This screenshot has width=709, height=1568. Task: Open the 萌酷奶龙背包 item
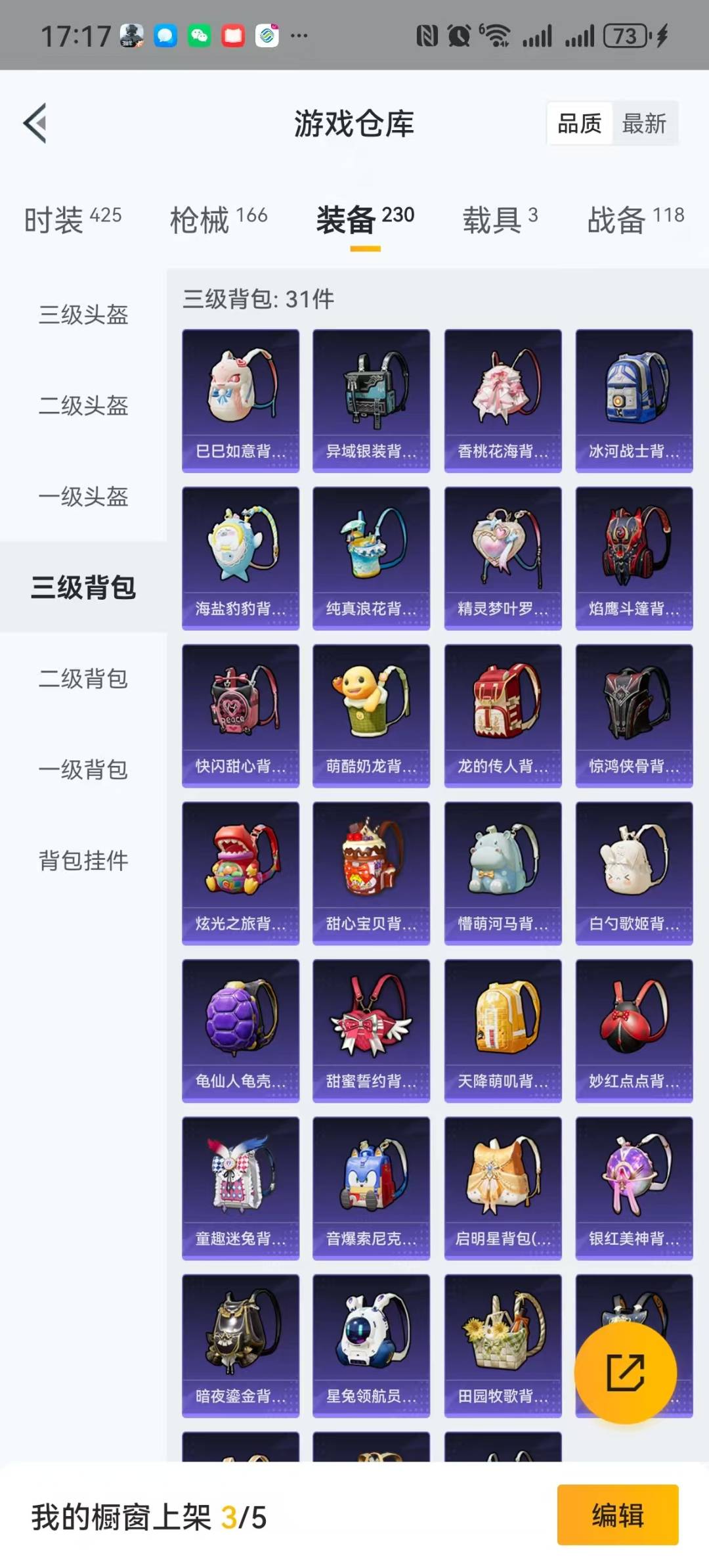(371, 715)
